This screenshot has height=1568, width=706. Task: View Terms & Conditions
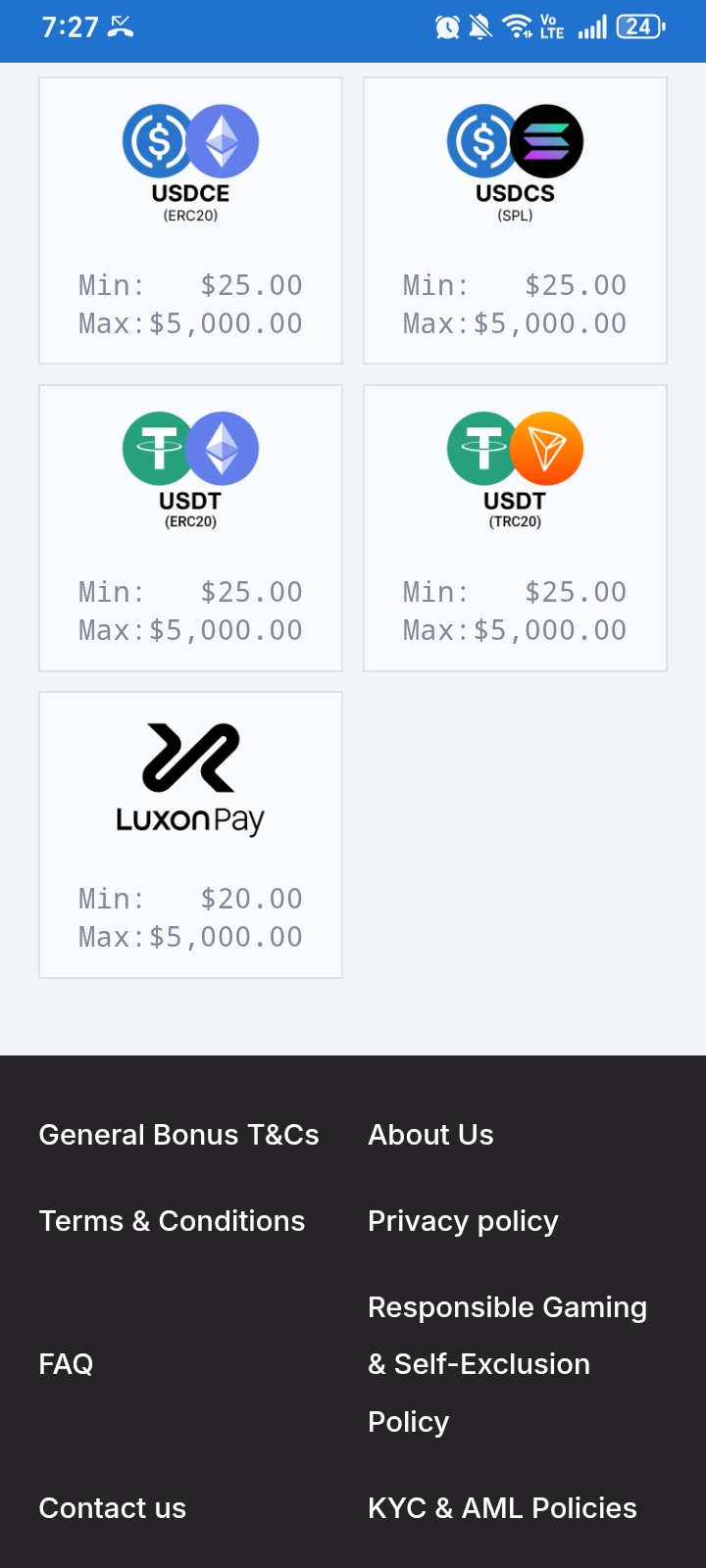click(x=172, y=1221)
